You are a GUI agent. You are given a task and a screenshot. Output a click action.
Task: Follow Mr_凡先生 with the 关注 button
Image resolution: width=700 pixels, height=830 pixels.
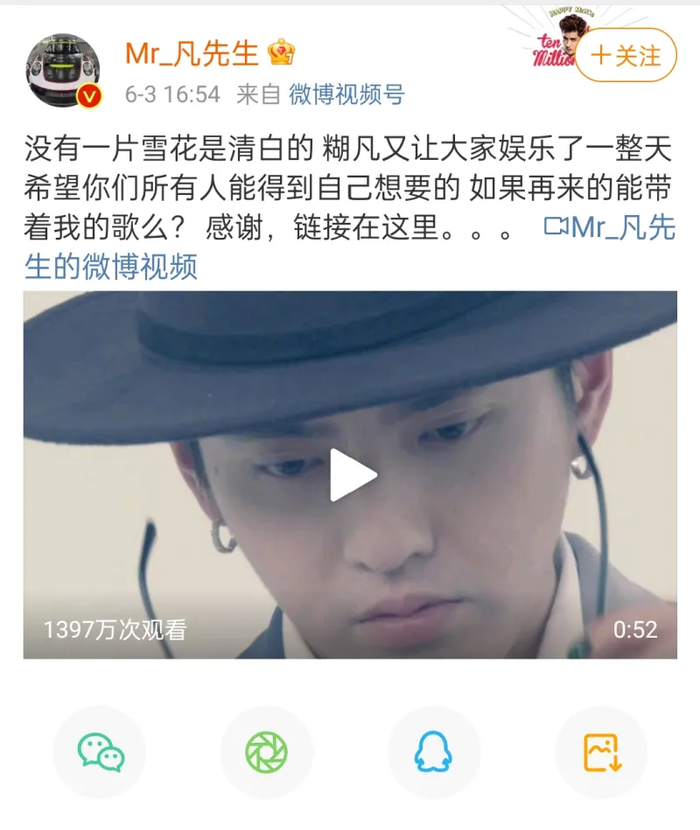tap(626, 56)
